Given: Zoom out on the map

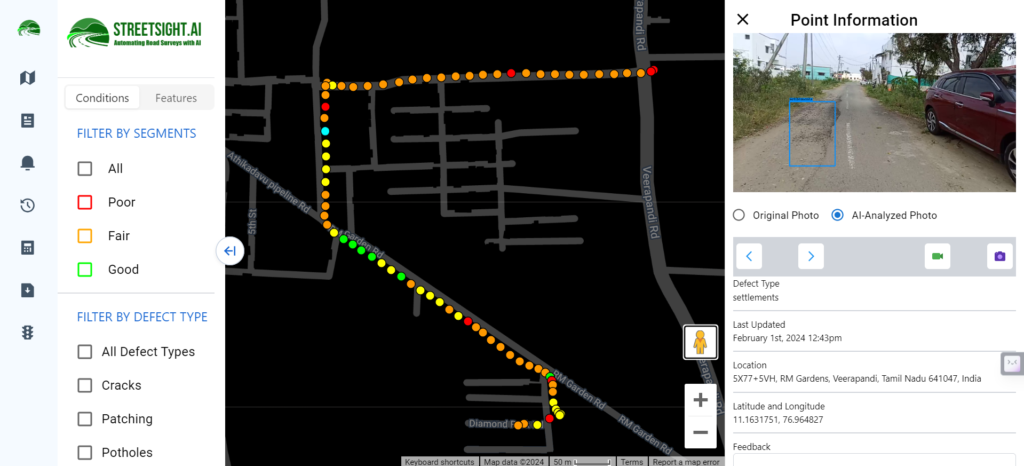Looking at the screenshot, I should pyautogui.click(x=700, y=432).
